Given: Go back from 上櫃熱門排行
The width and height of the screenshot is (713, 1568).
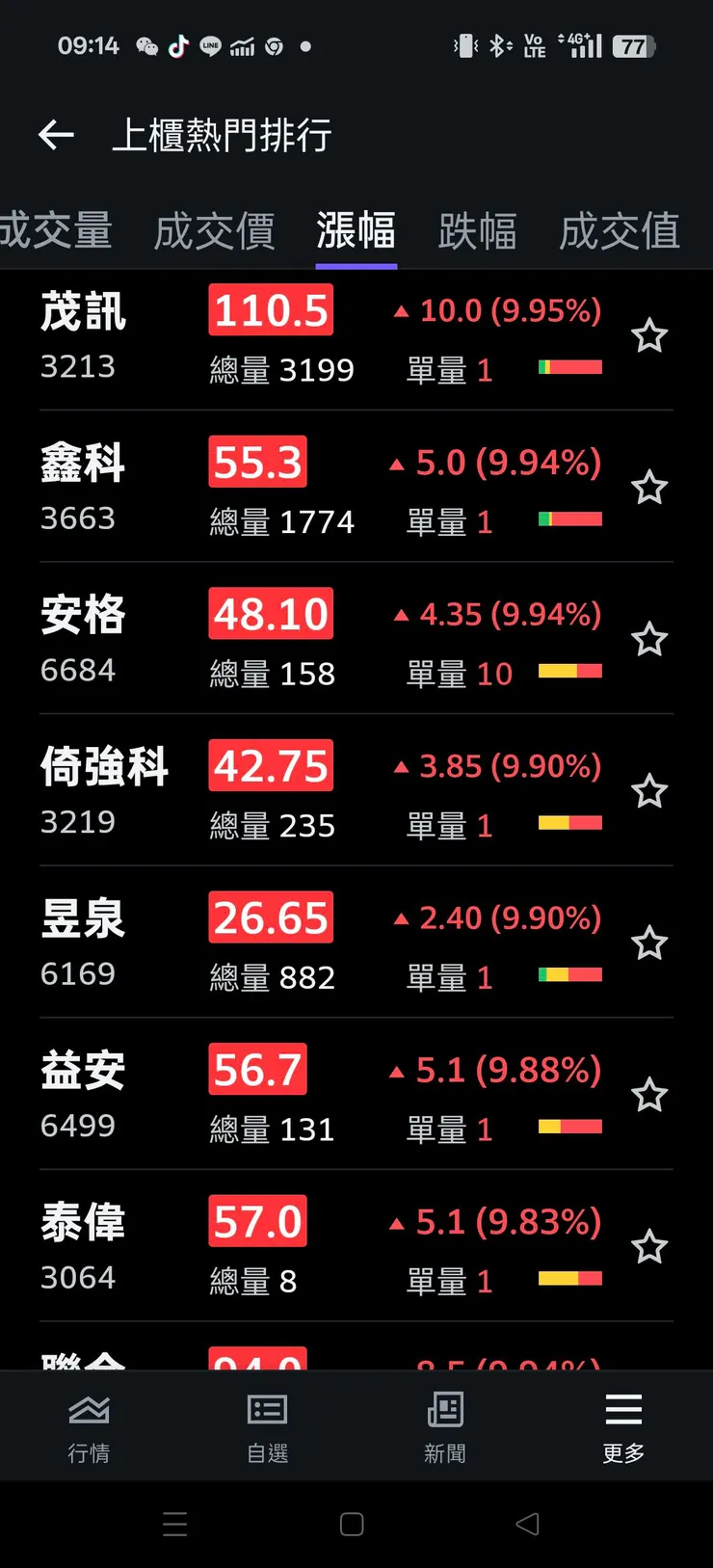Looking at the screenshot, I should (56, 135).
